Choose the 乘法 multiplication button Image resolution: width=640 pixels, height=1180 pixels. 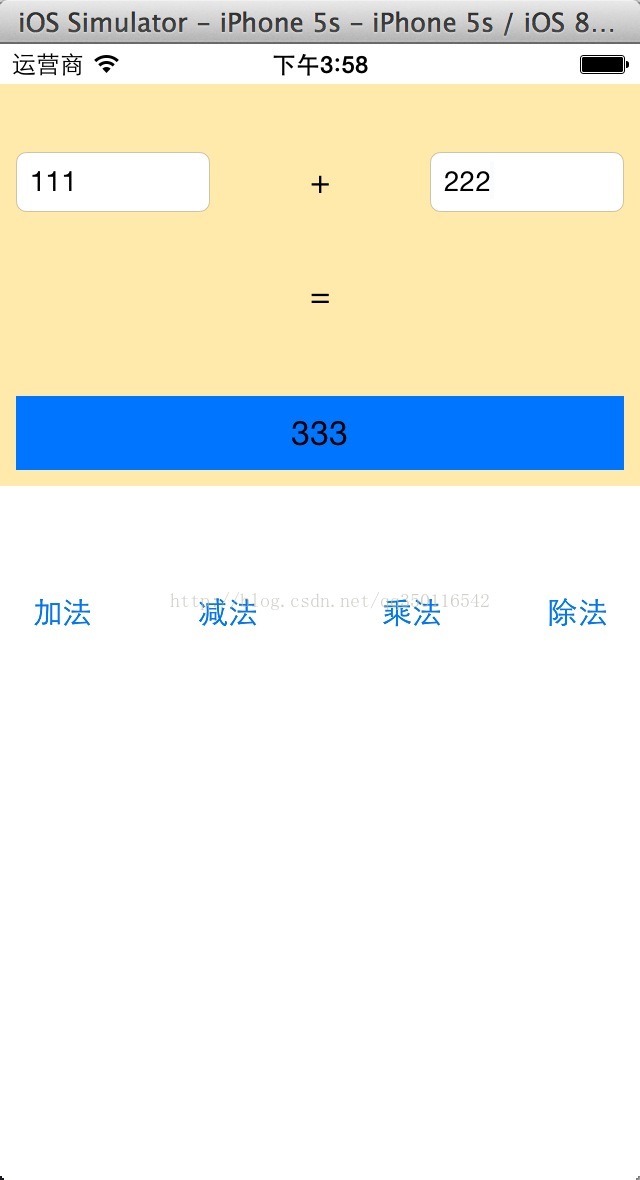pyautogui.click(x=411, y=613)
